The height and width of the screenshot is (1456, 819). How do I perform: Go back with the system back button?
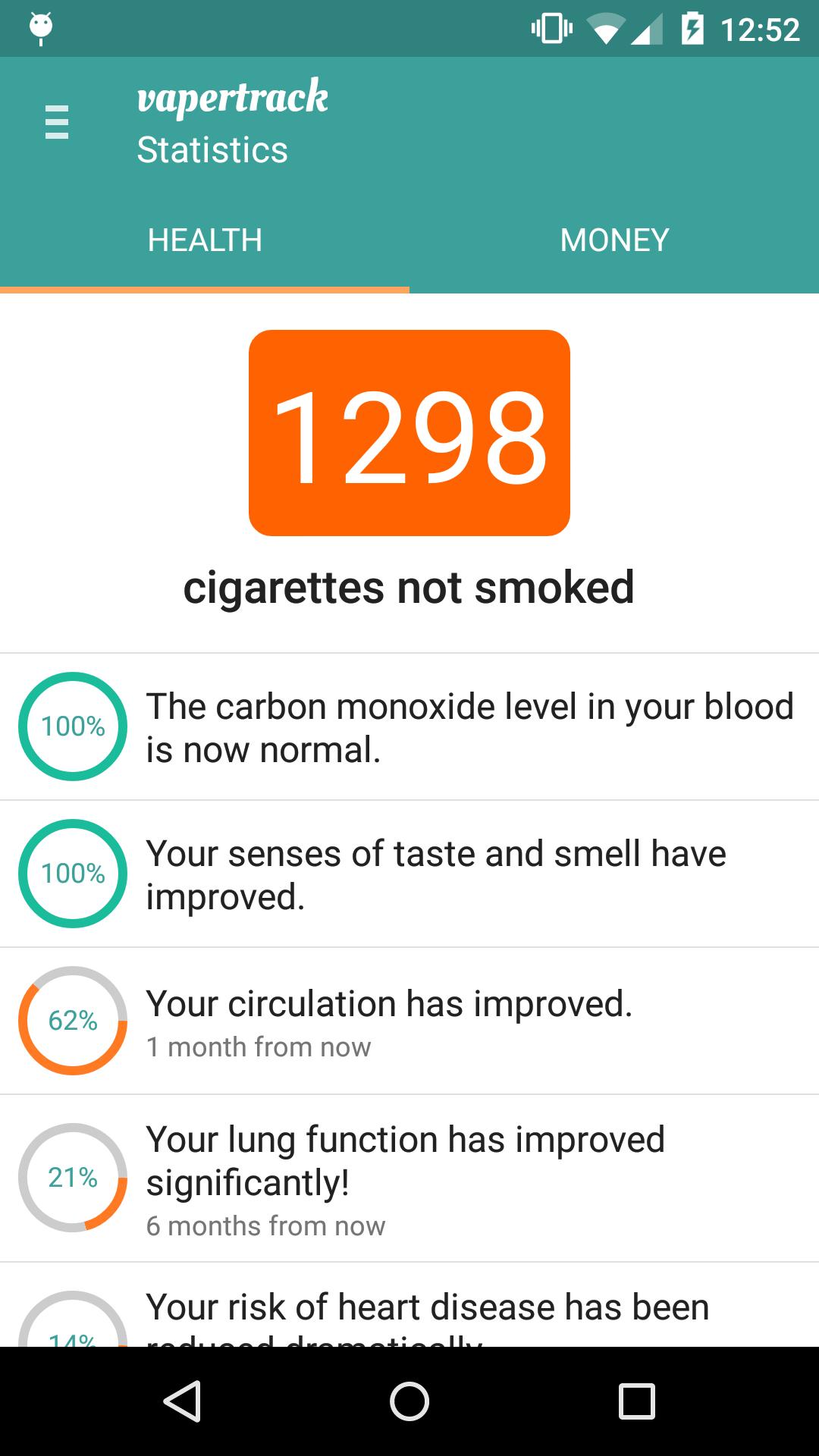point(182,1401)
